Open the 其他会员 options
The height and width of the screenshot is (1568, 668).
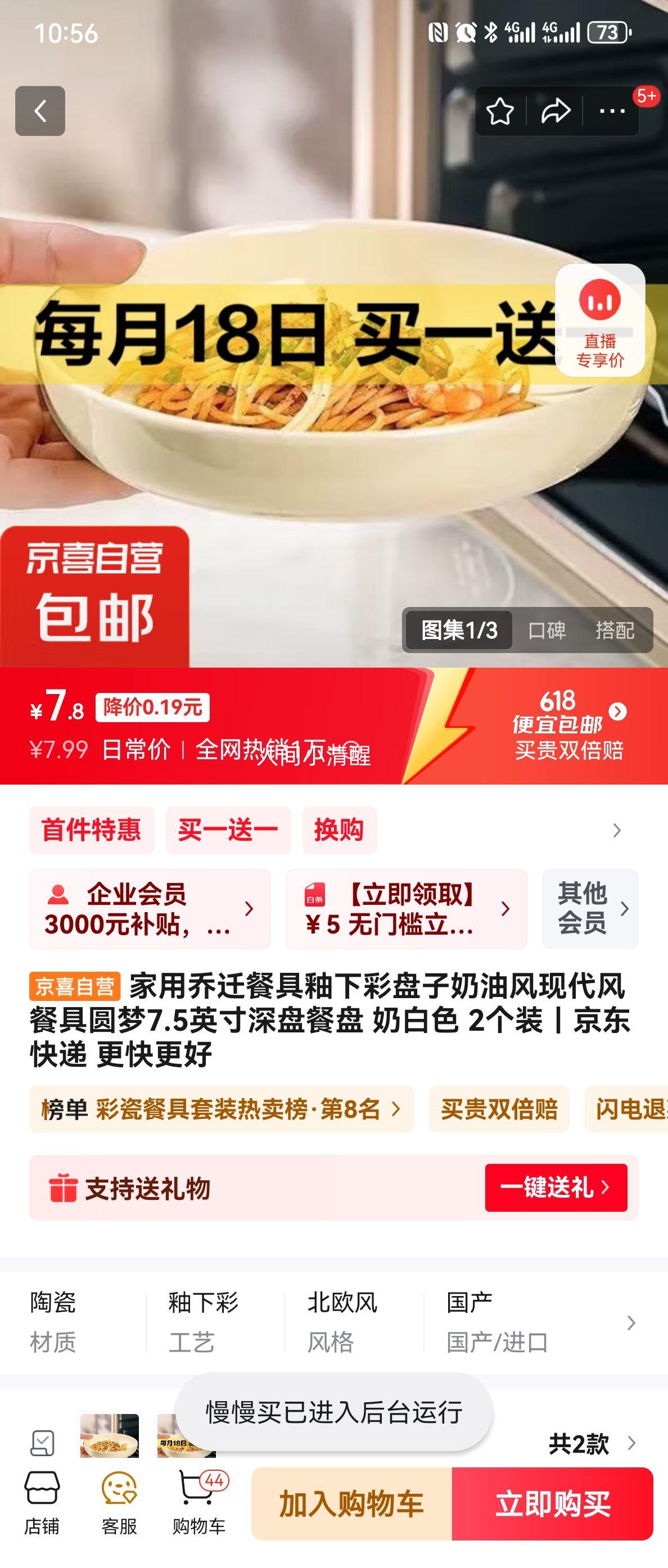tap(589, 909)
